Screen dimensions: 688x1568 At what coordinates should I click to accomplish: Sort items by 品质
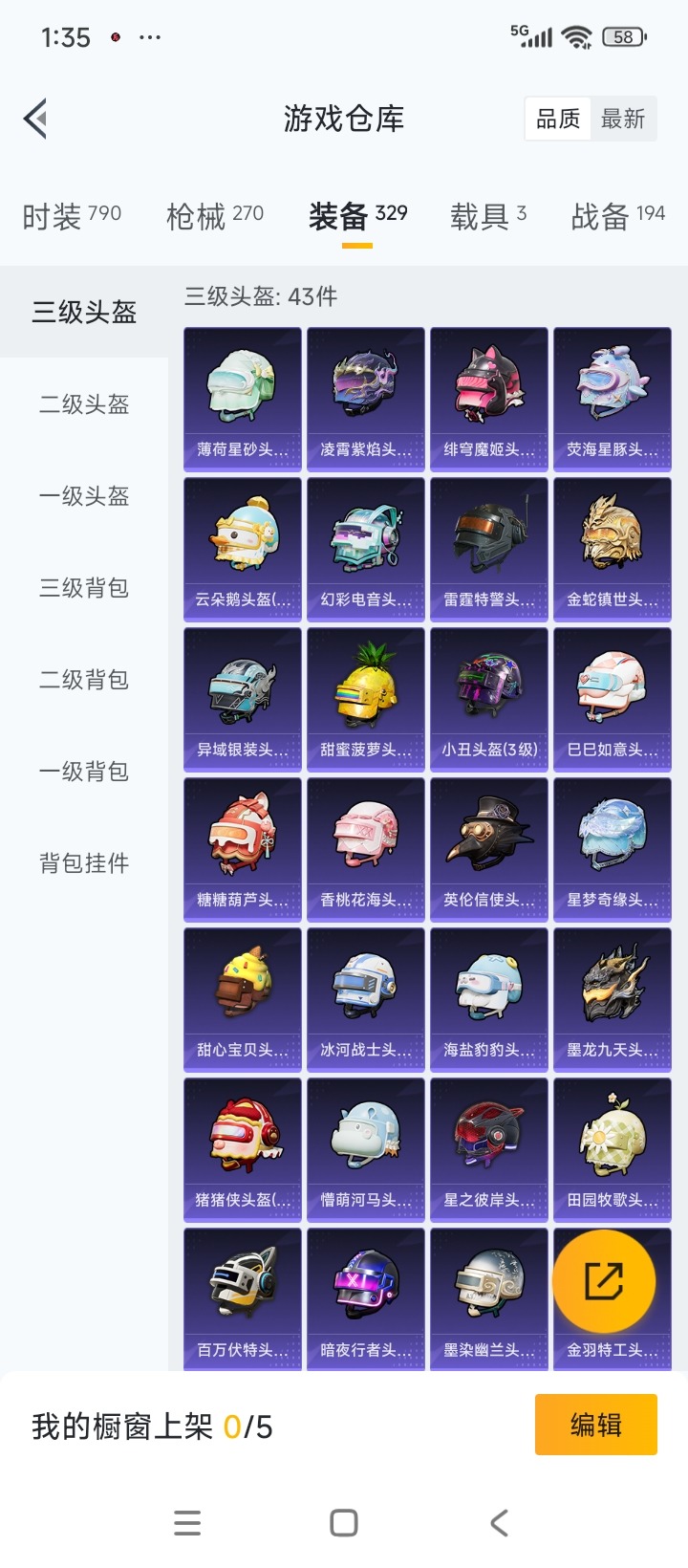tap(558, 120)
